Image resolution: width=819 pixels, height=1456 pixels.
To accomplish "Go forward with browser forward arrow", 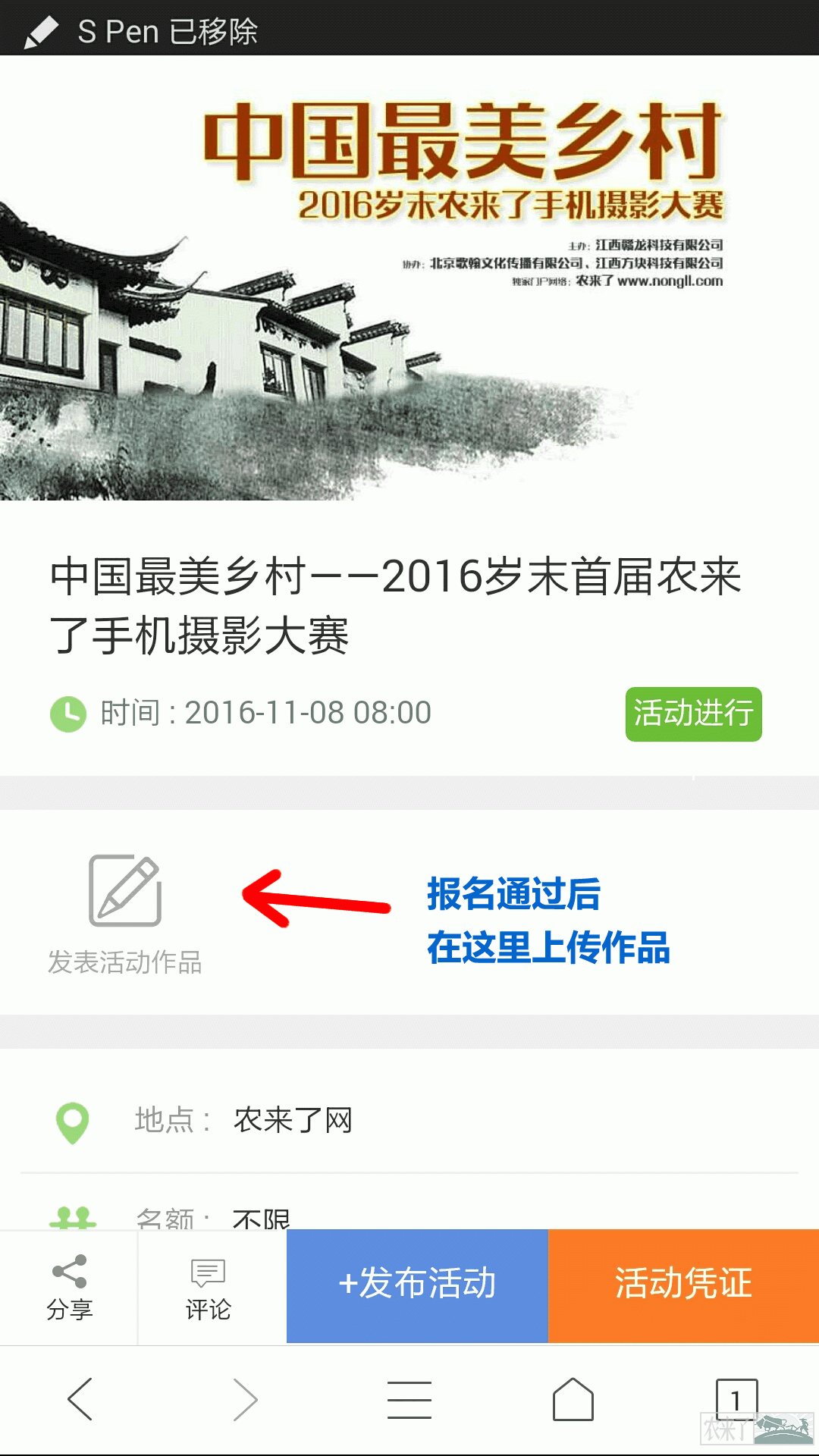I will (245, 1399).
